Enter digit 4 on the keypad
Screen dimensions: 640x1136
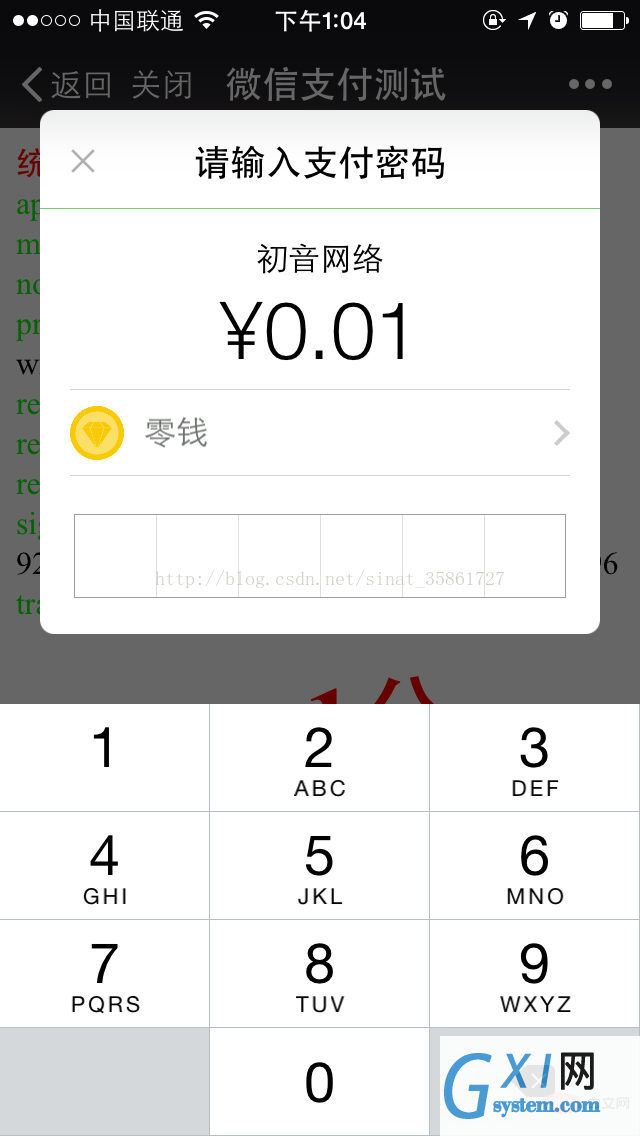coord(104,866)
